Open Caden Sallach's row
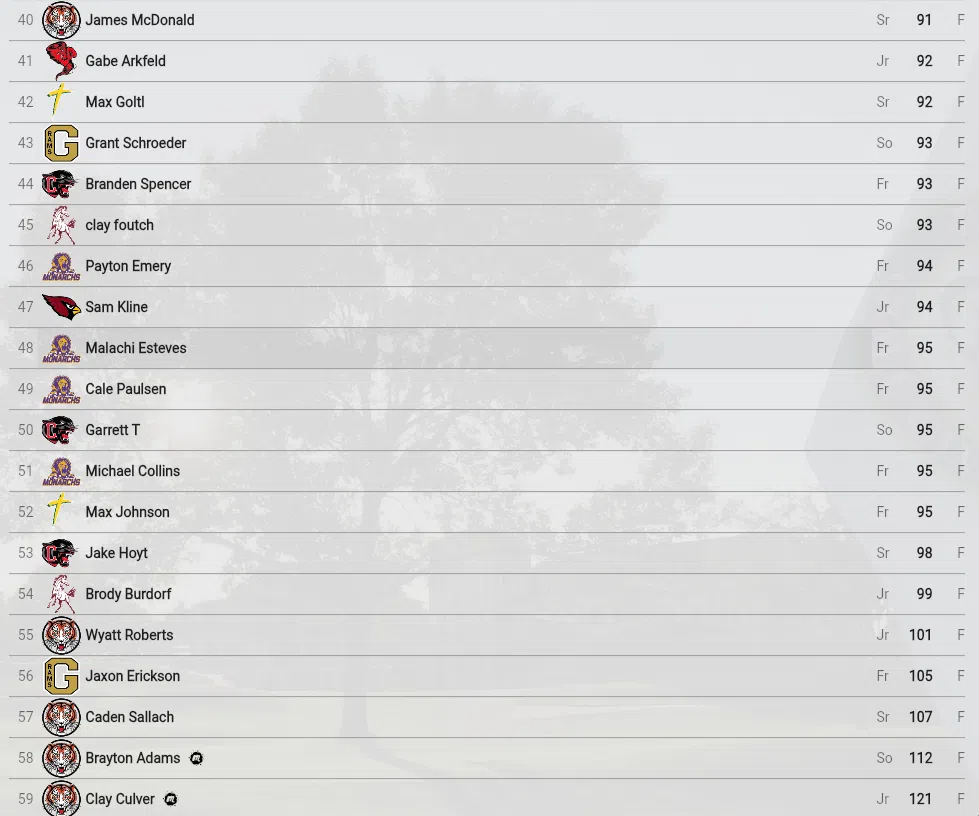Screen dimensions: 979x816 click(130, 717)
